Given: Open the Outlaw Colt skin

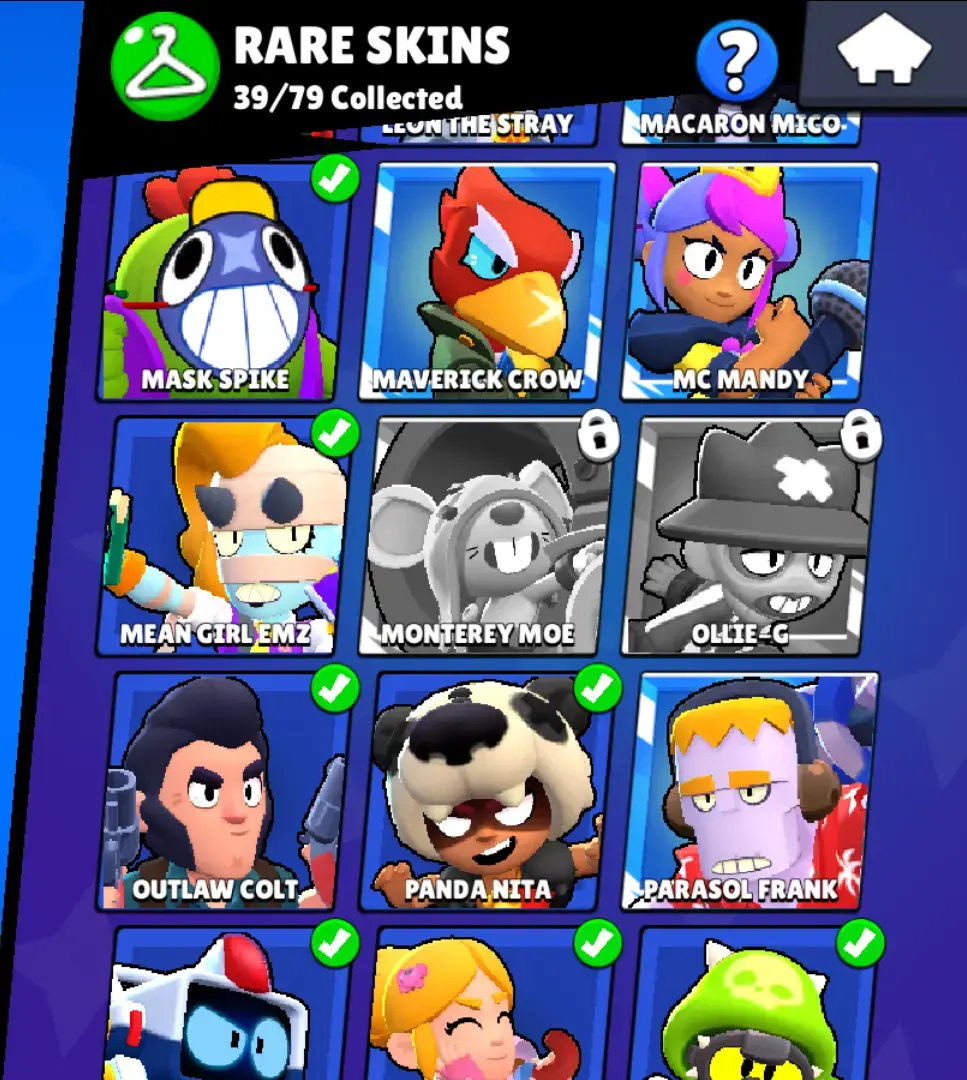Looking at the screenshot, I should pyautogui.click(x=225, y=792).
